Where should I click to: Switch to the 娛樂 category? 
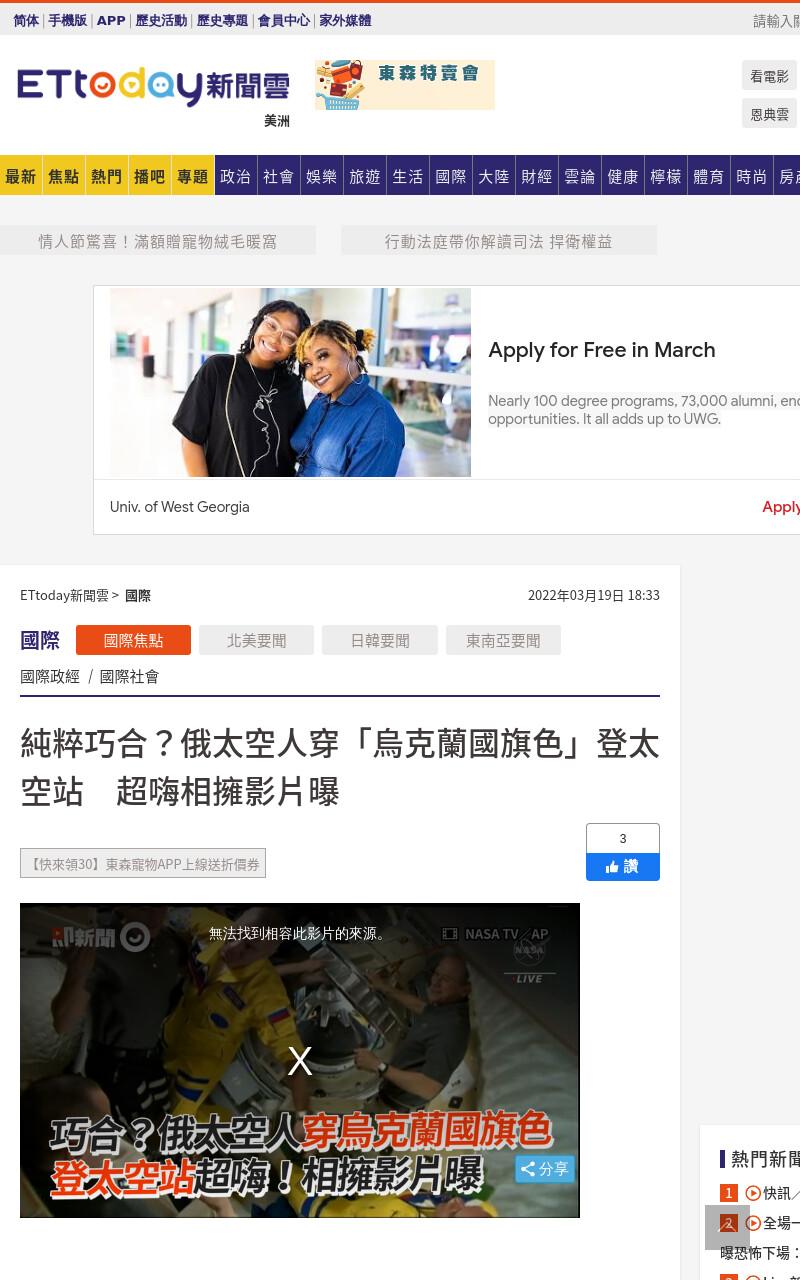[322, 176]
